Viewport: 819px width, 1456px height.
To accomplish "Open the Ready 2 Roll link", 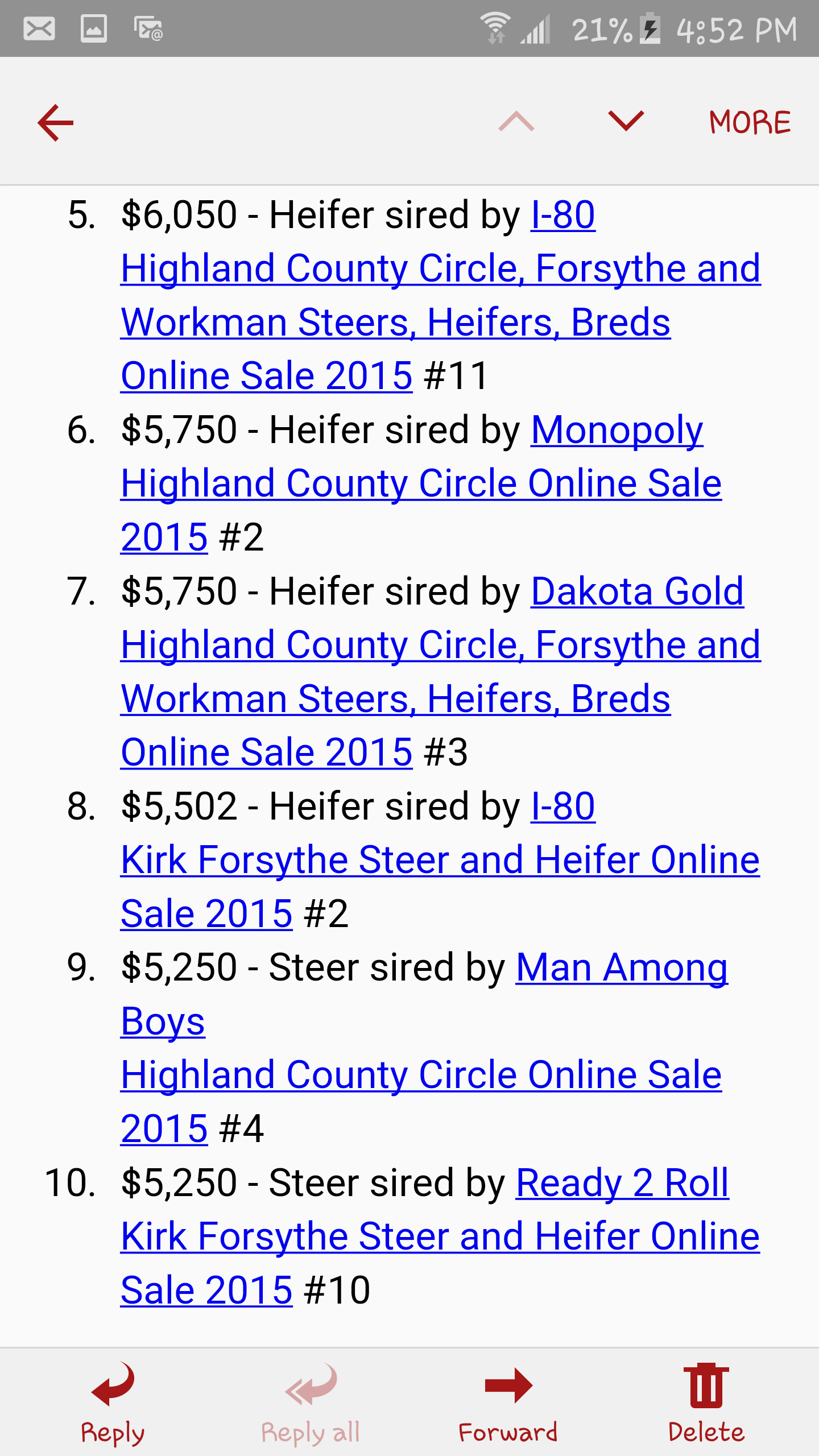I will [x=622, y=1183].
